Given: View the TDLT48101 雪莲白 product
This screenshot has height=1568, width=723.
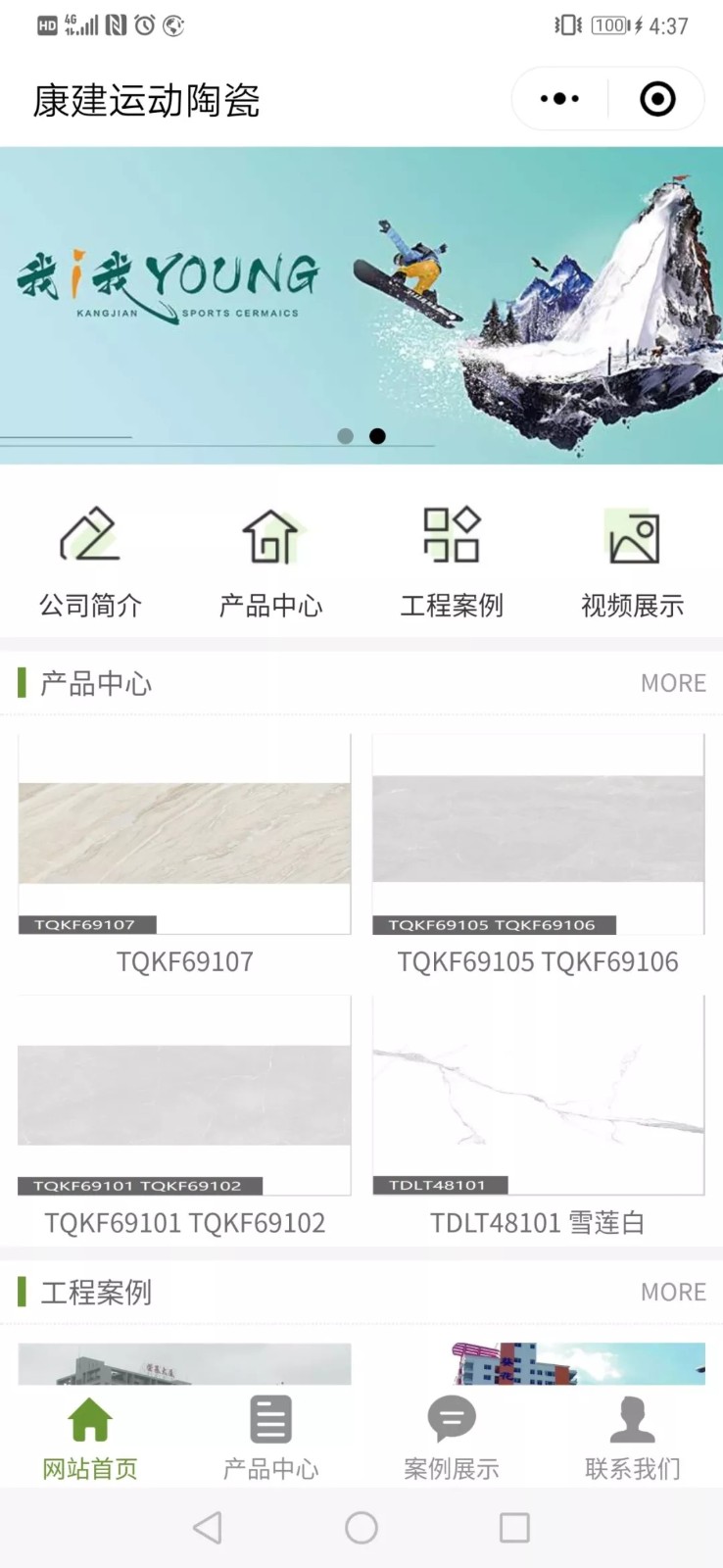Looking at the screenshot, I should [538, 1114].
